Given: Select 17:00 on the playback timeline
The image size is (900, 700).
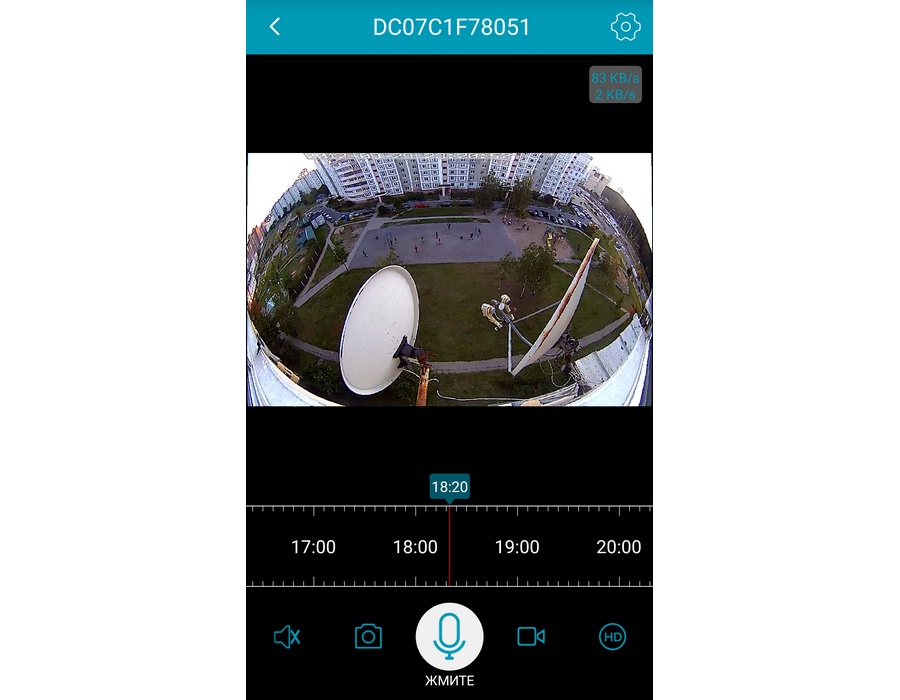Looking at the screenshot, I should 313,547.
